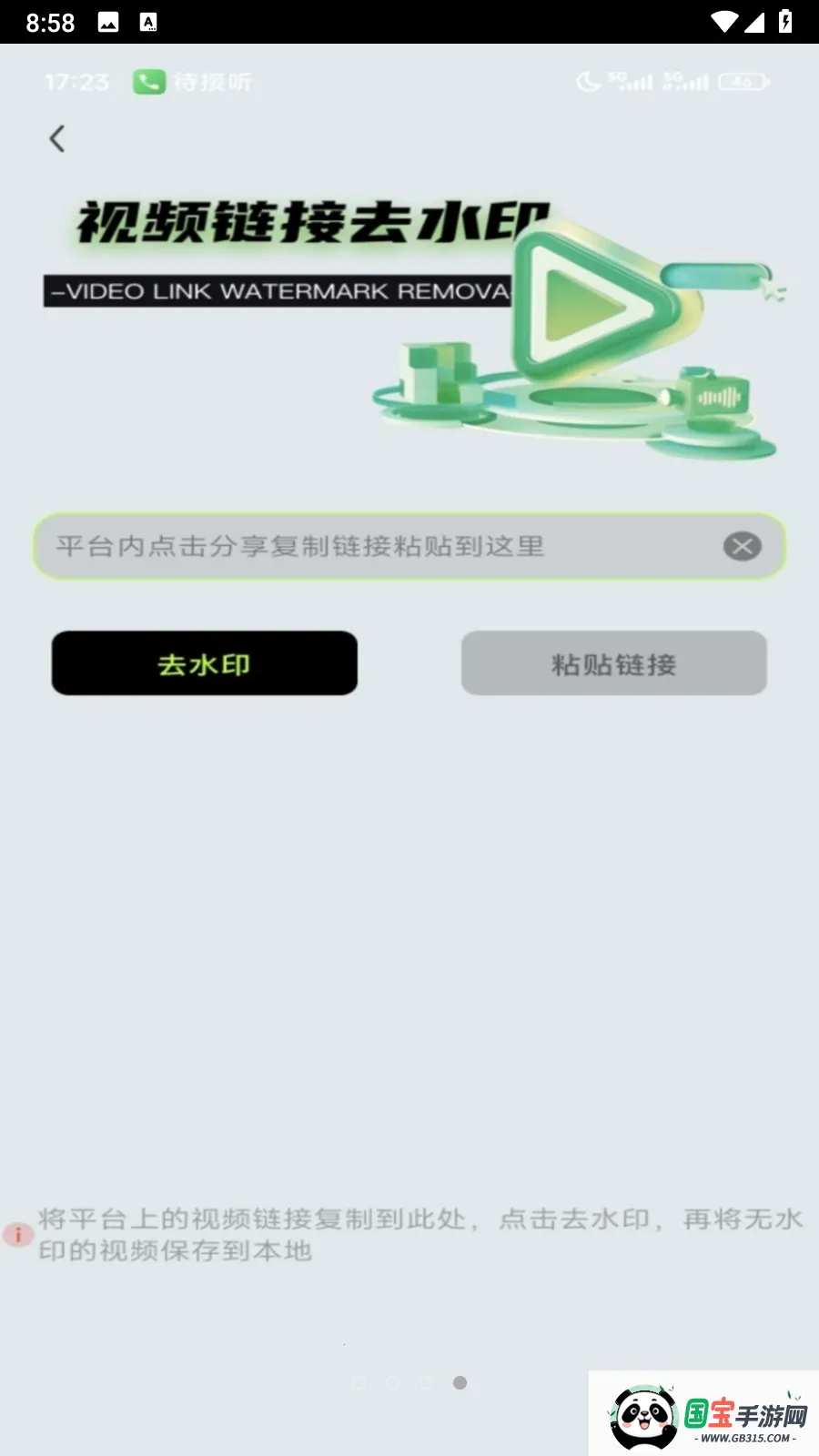Image resolution: width=819 pixels, height=1456 pixels.
Task: Tap the back arrow to return
Action: point(57,138)
